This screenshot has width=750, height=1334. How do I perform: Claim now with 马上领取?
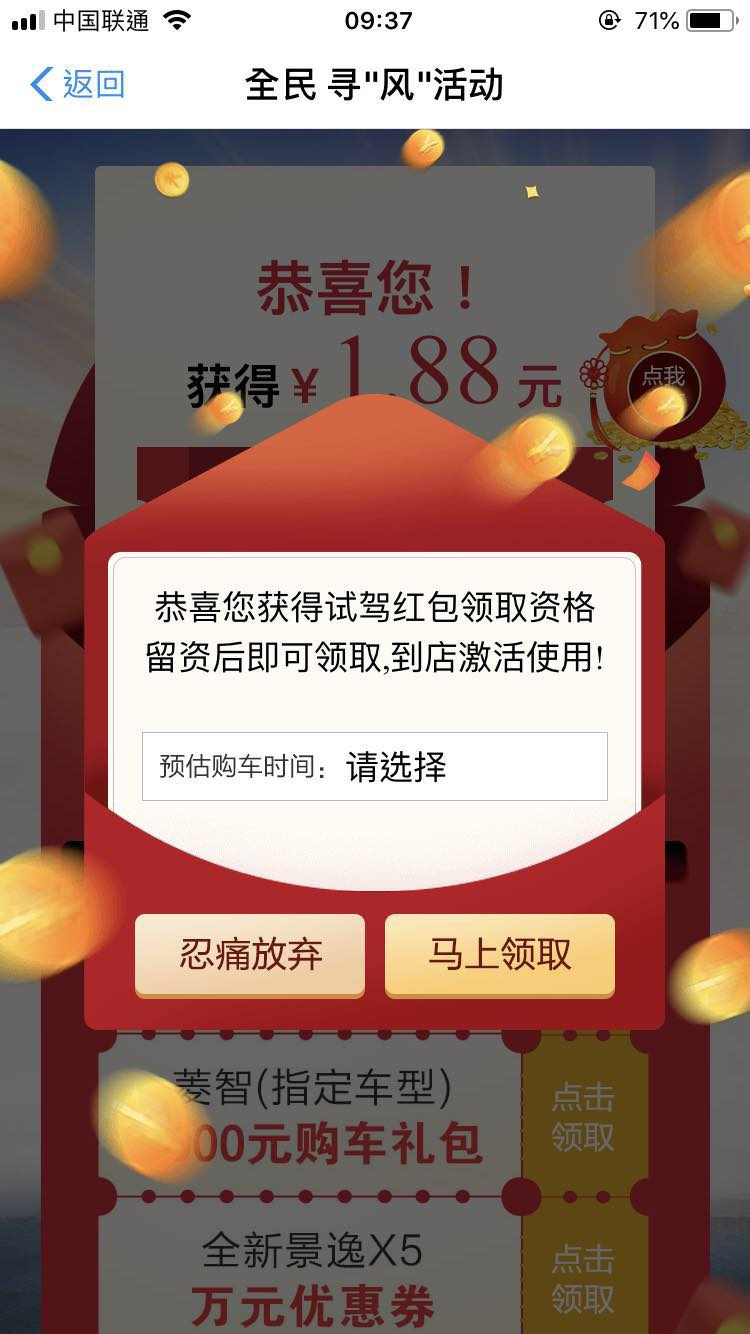[500, 955]
